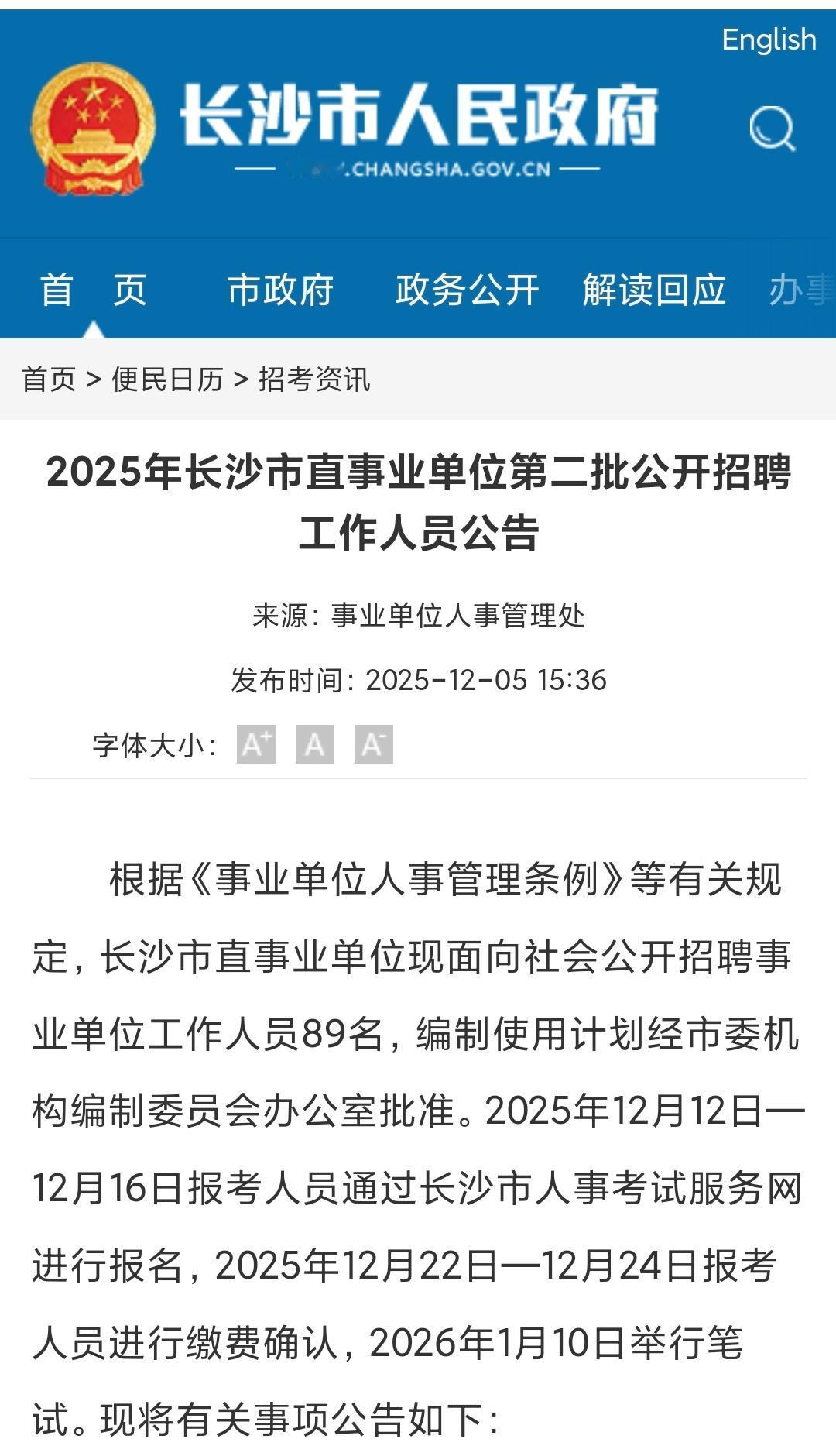This screenshot has height=1456, width=836.
Task: Select the highlighted 首页 navigation tab
Action: (x=93, y=289)
